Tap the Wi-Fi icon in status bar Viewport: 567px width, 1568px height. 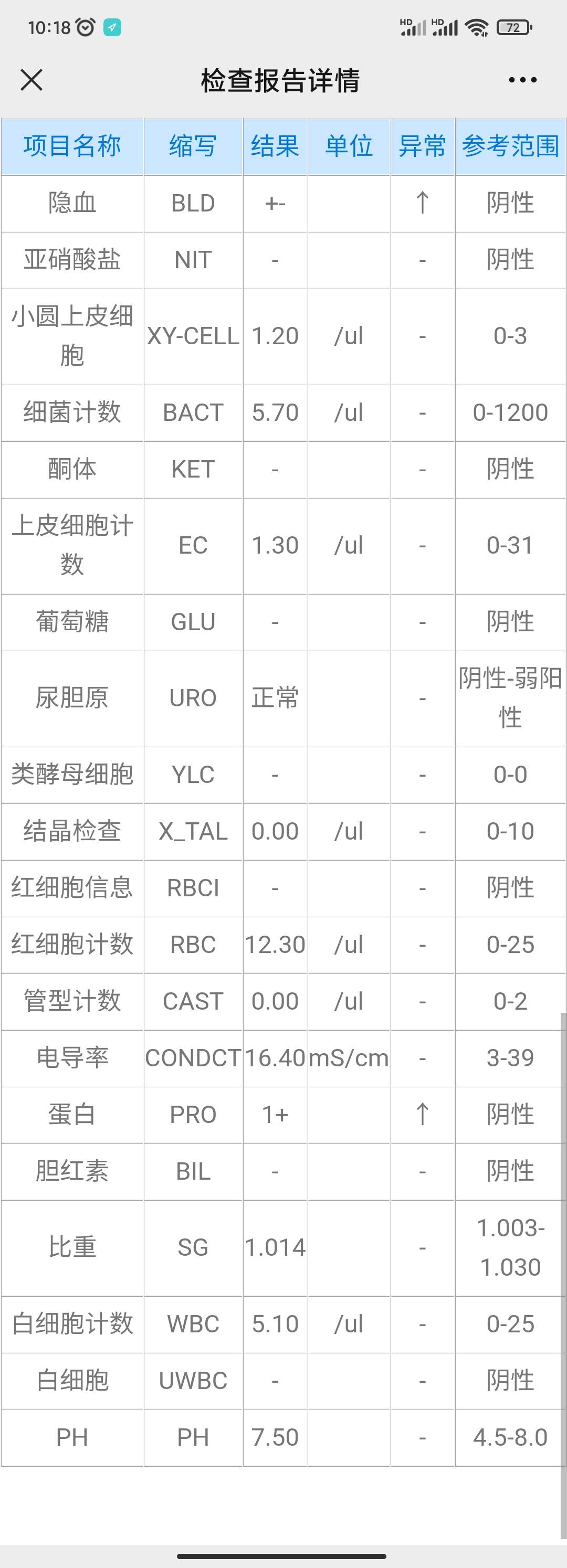pos(476,26)
